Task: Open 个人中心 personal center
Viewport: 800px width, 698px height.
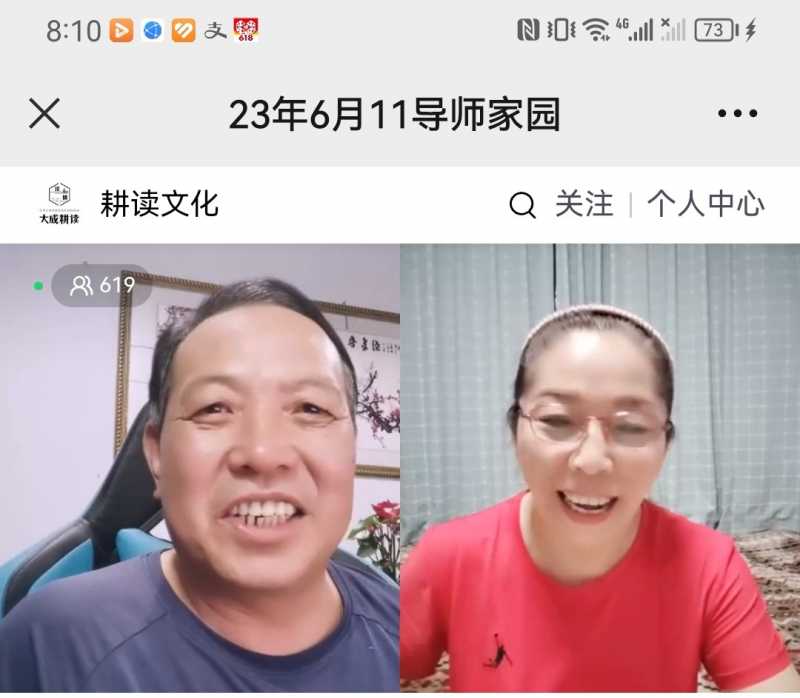Action: click(x=705, y=204)
